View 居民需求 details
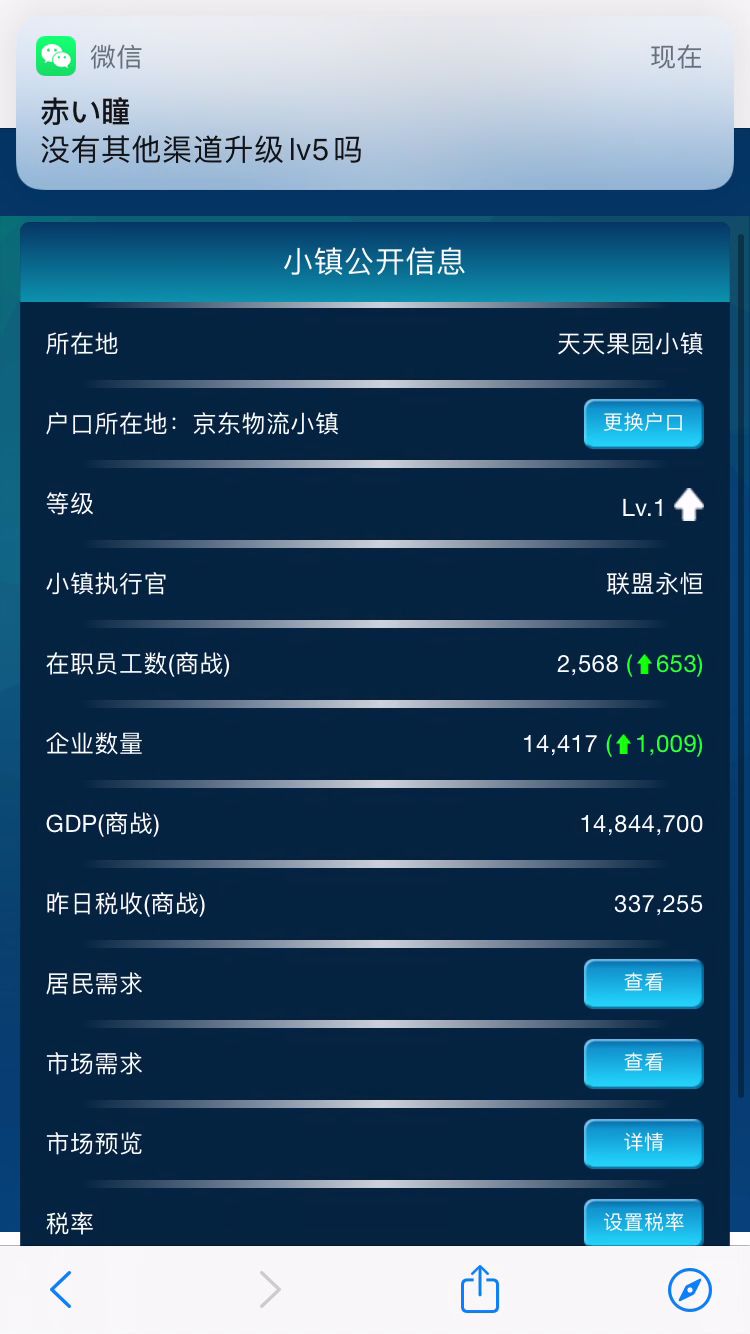Screen dimensions: 750x1334 point(643,983)
